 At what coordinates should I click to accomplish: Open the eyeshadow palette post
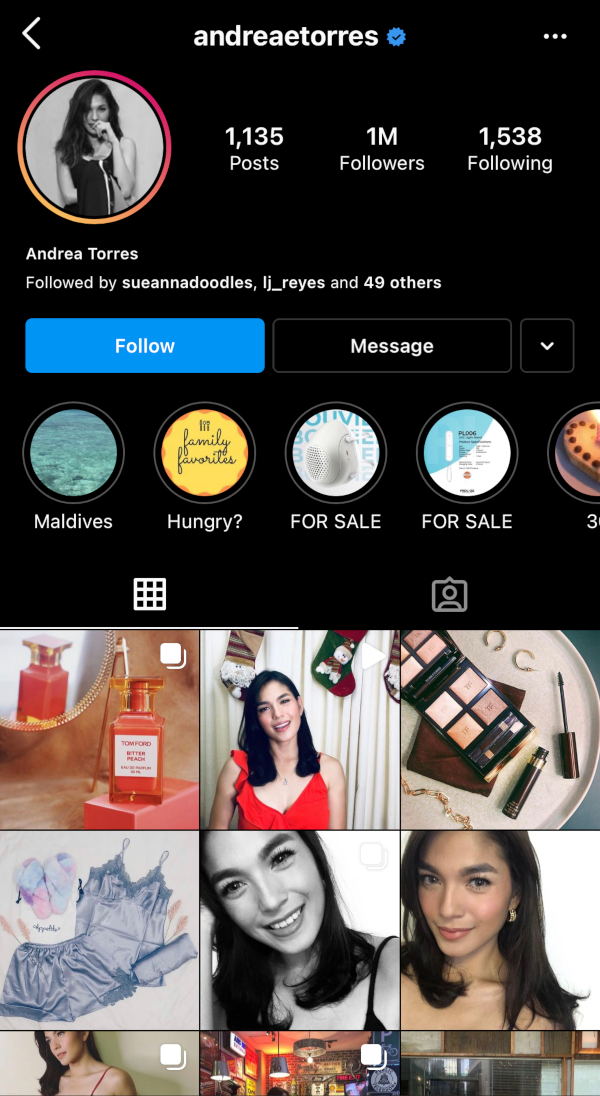[500, 730]
